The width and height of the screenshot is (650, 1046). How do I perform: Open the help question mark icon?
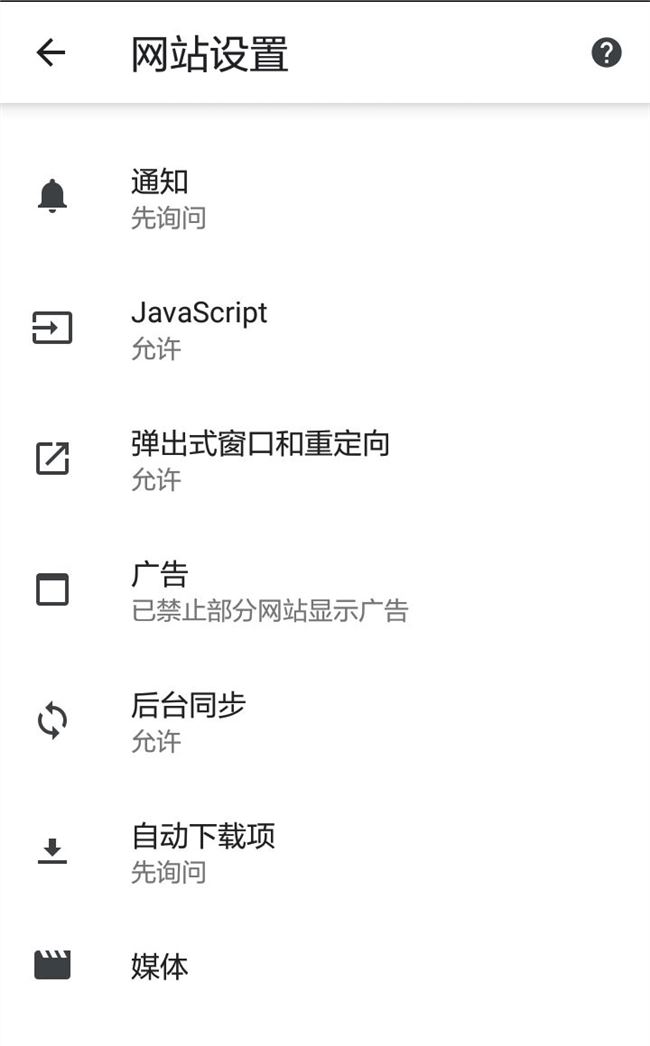pos(606,52)
